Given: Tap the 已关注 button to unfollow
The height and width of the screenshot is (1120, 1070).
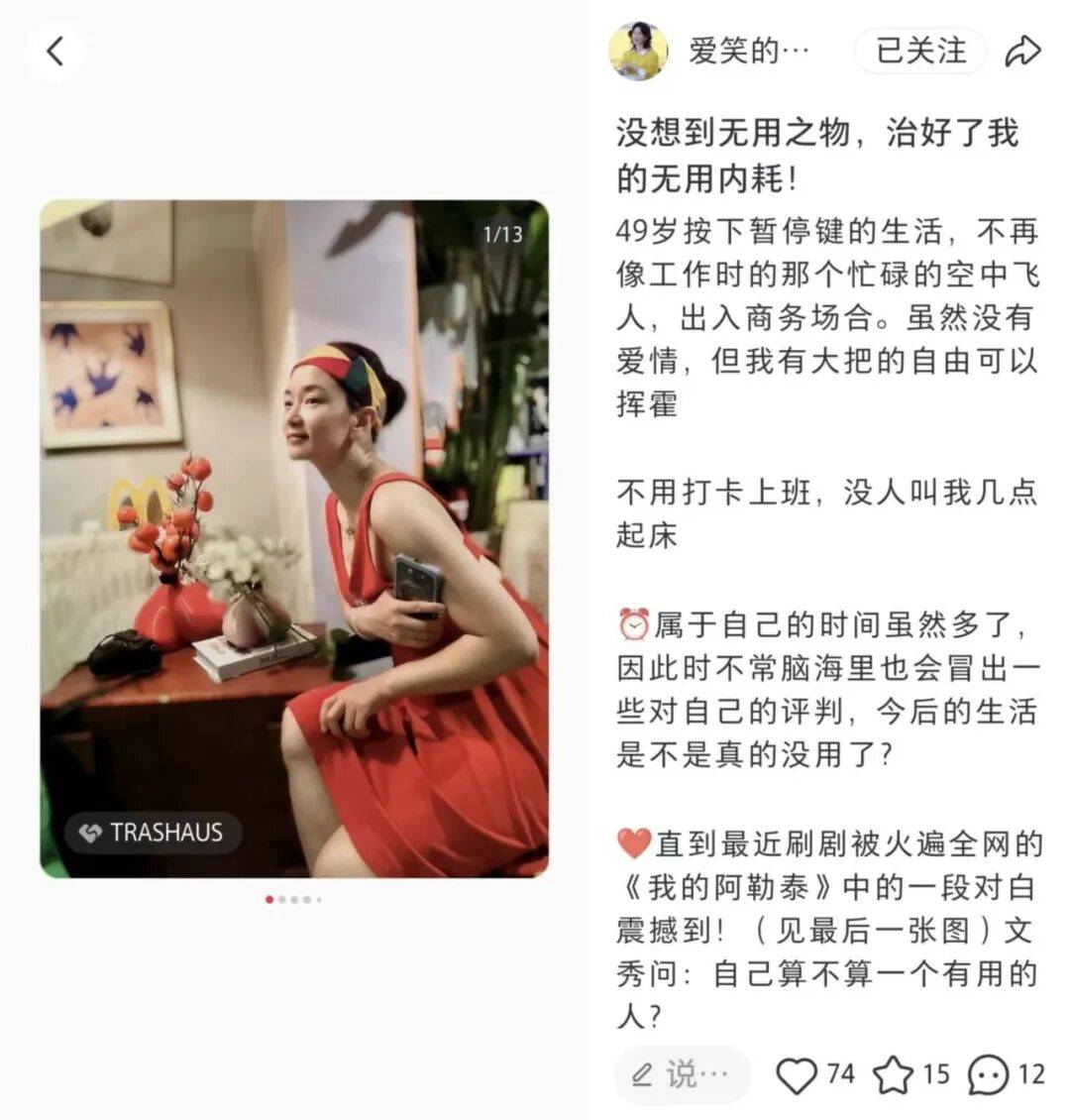Looking at the screenshot, I should click(920, 51).
